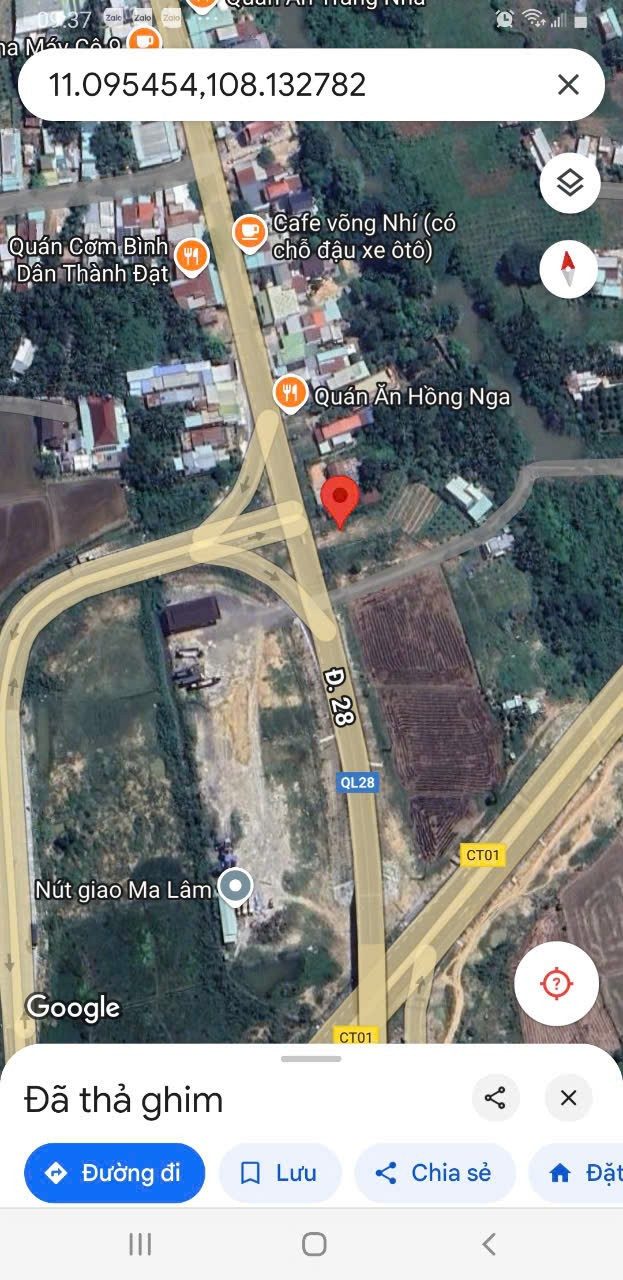Open the map layers selector

pos(569,184)
